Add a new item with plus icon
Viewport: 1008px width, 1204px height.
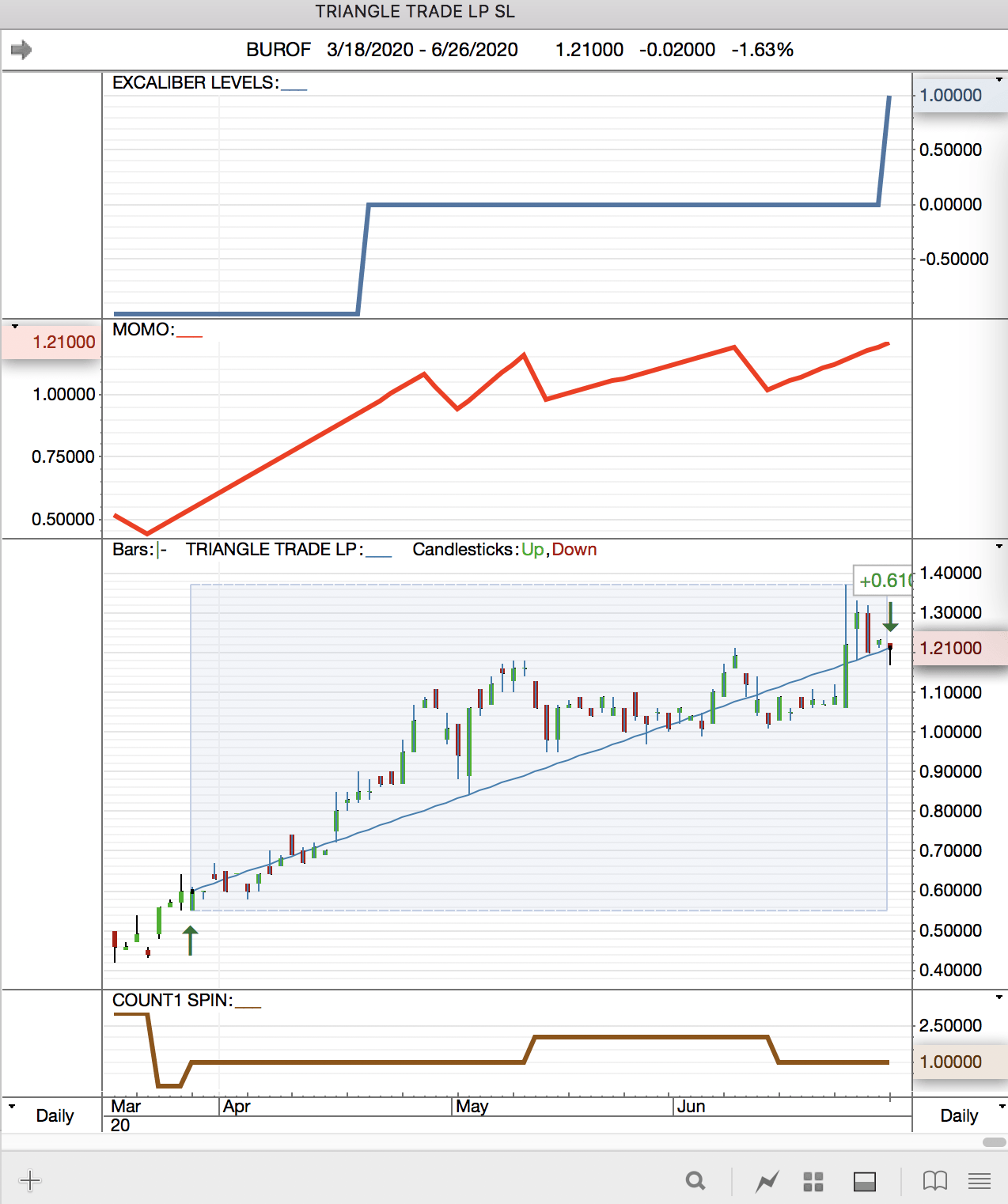[30, 1181]
